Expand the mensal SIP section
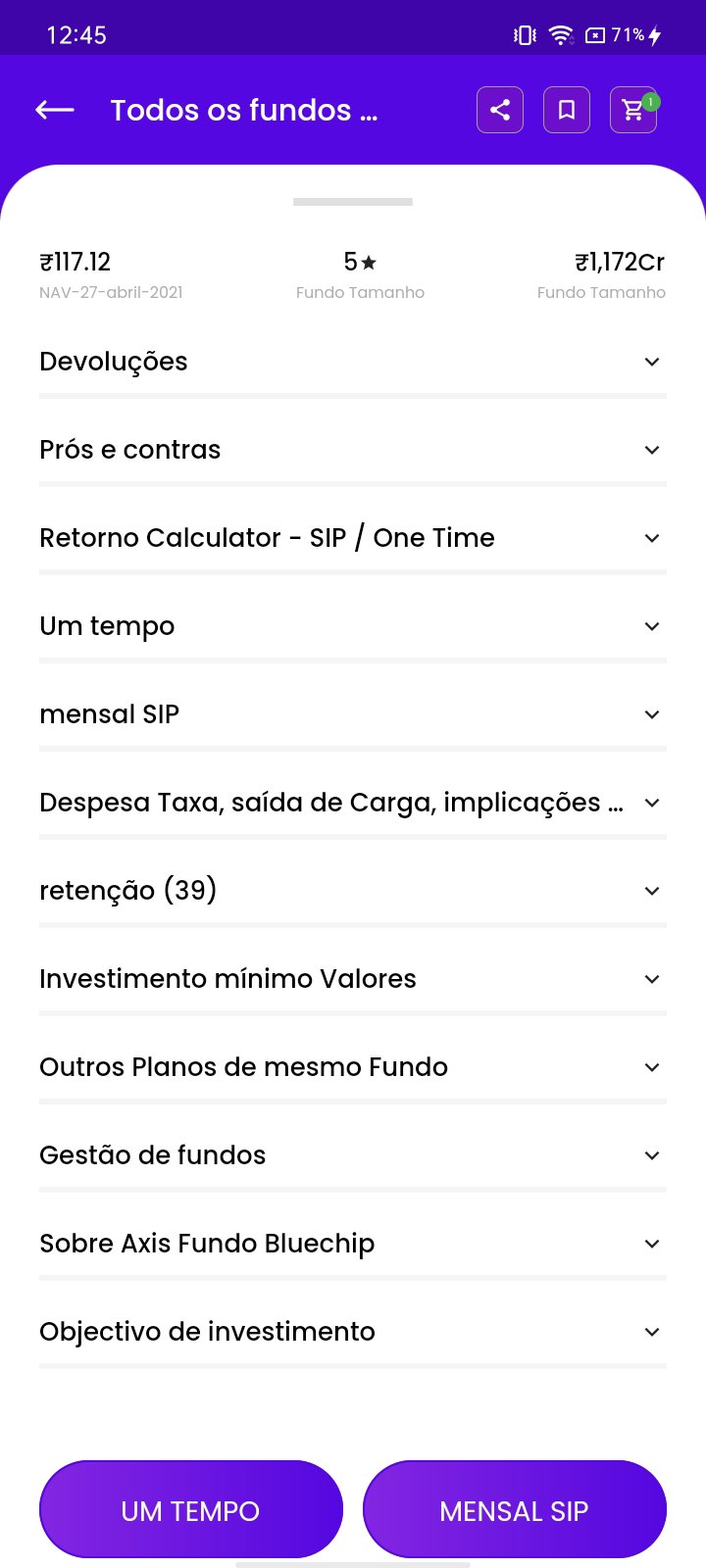Screen dimensions: 706x1568 (x=353, y=714)
